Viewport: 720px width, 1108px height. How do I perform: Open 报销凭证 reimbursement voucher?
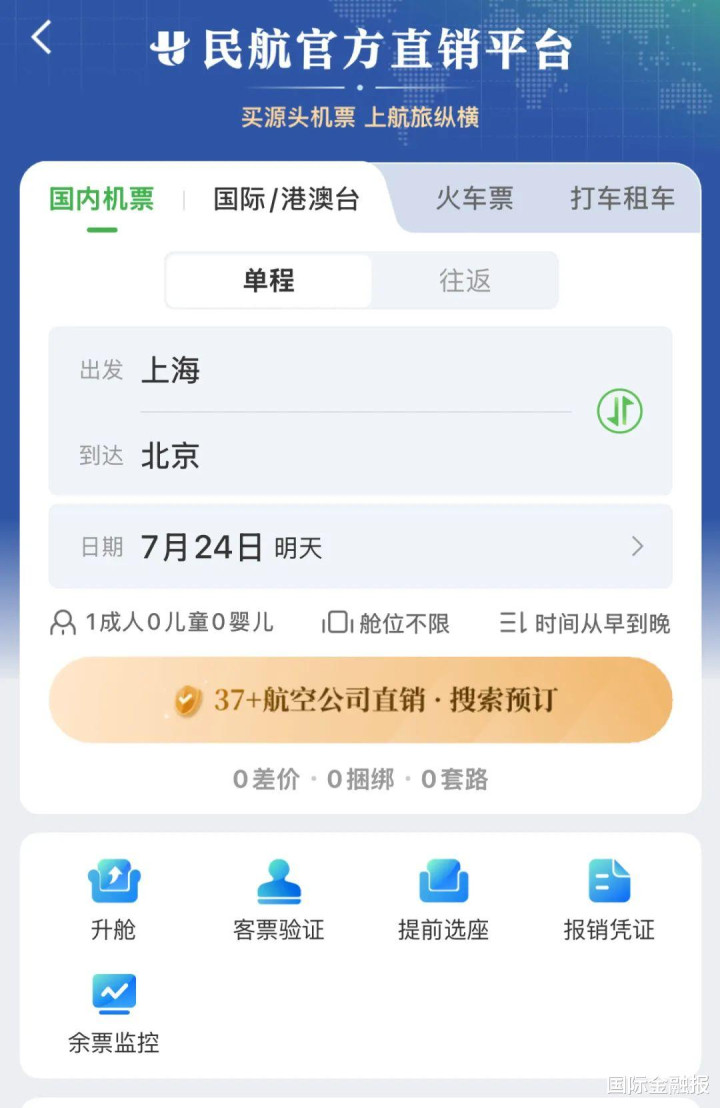(608, 899)
